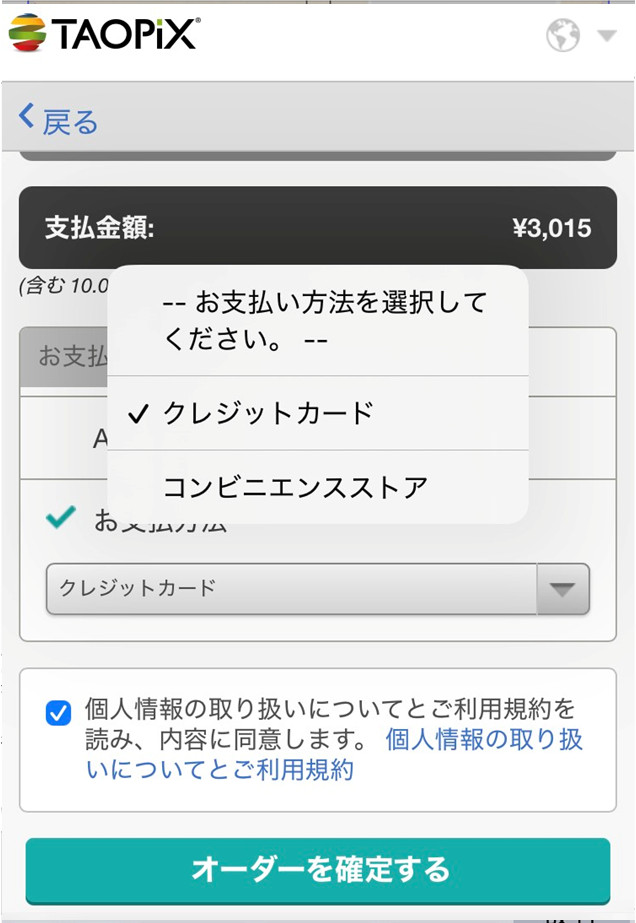Uncheck the terms agreement checkbox
The image size is (636, 923).
59,713
